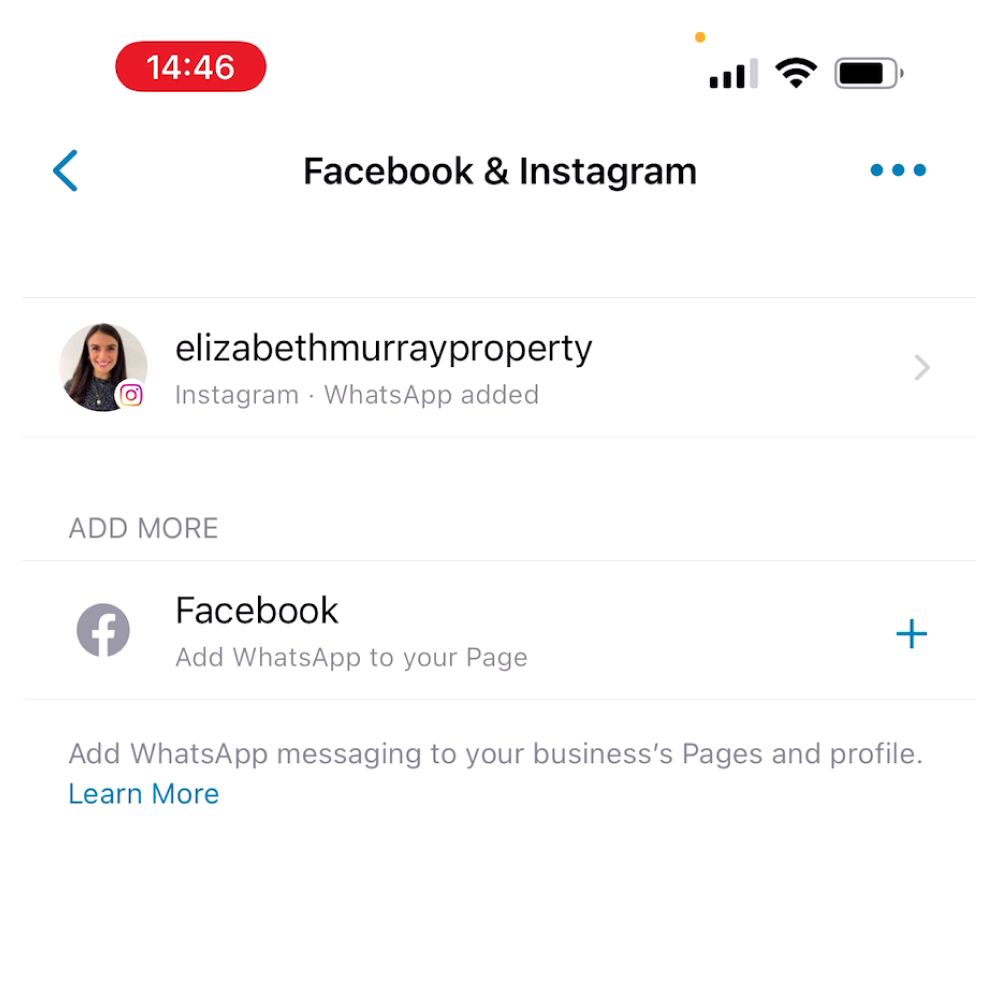Go back from Facebook & Instagram screen
The height and width of the screenshot is (1000, 1000).
[66, 171]
